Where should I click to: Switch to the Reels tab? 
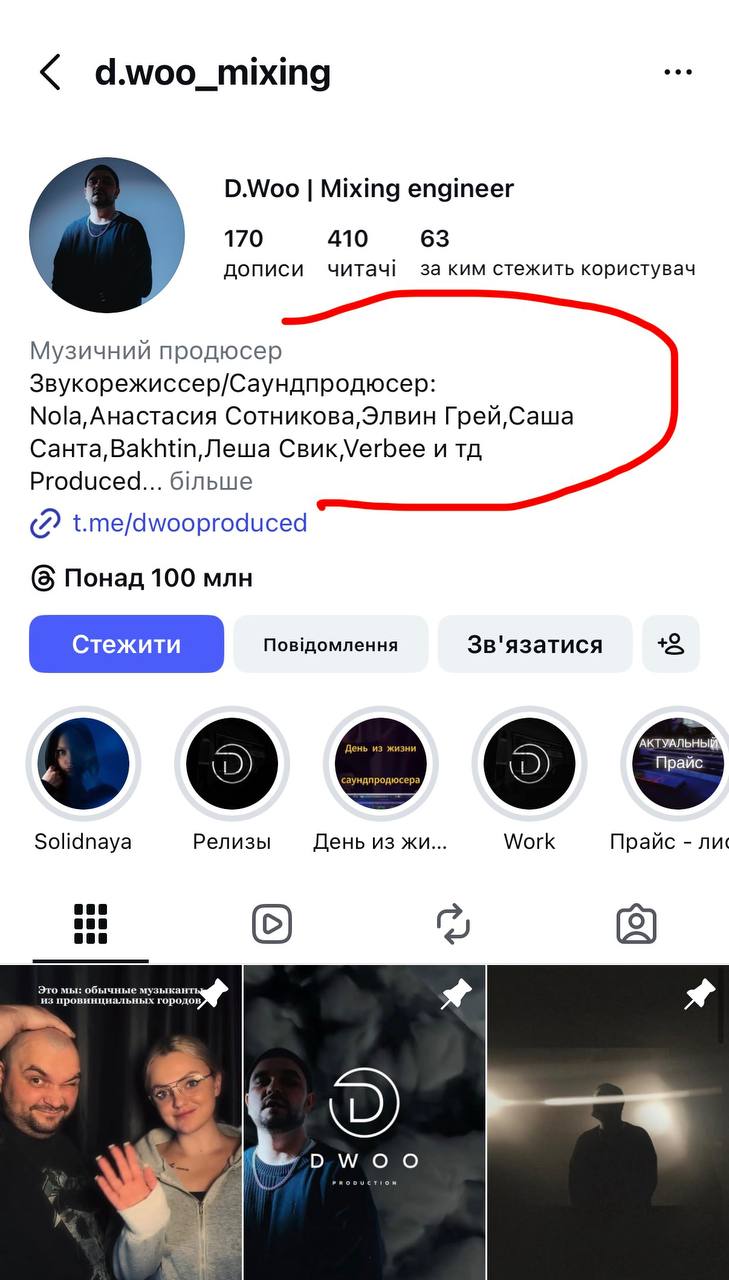(272, 924)
